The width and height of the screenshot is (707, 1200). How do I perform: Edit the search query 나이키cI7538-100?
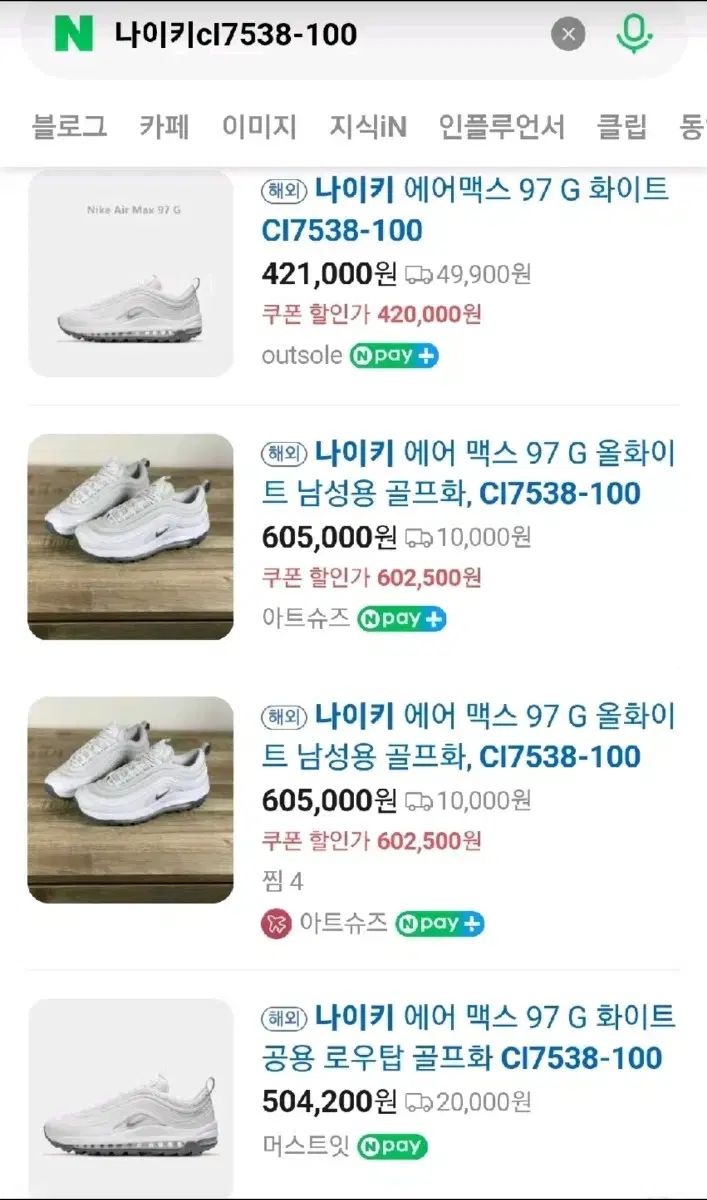click(x=235, y=35)
